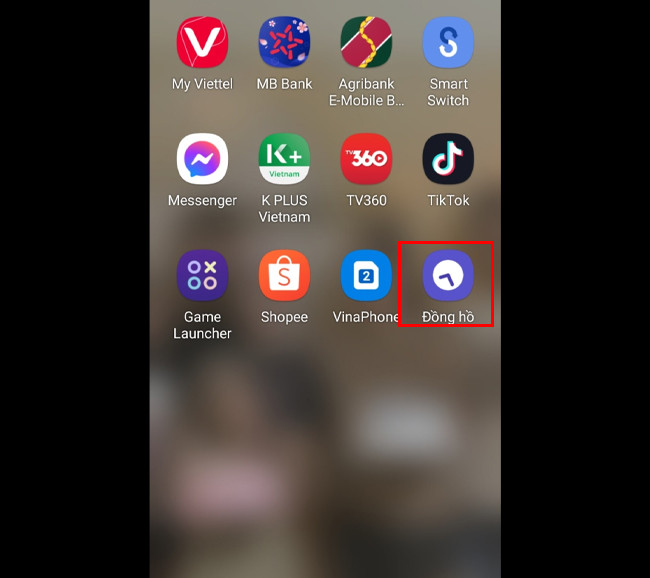
Task: Open Game Launcher
Action: (202, 275)
